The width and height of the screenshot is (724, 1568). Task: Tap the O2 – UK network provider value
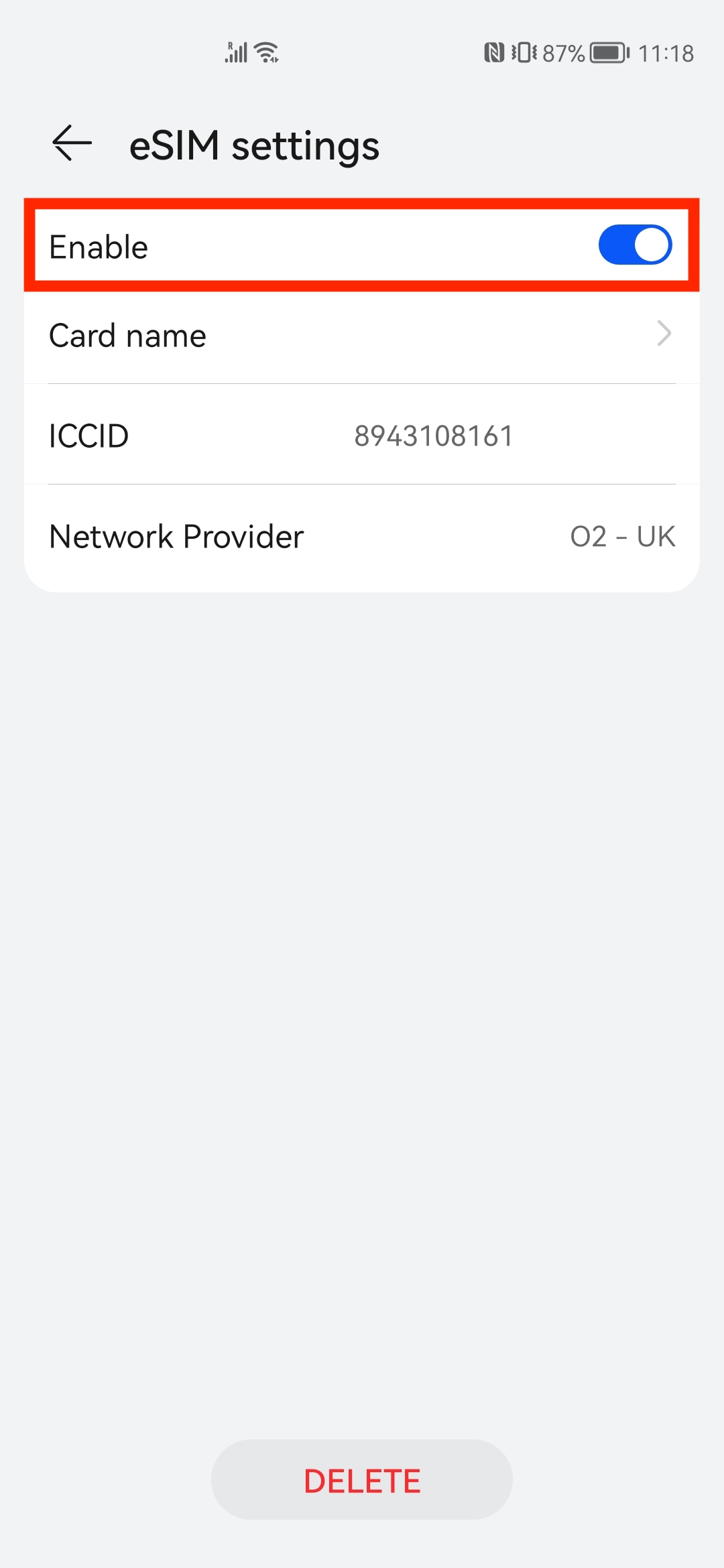[x=622, y=536]
